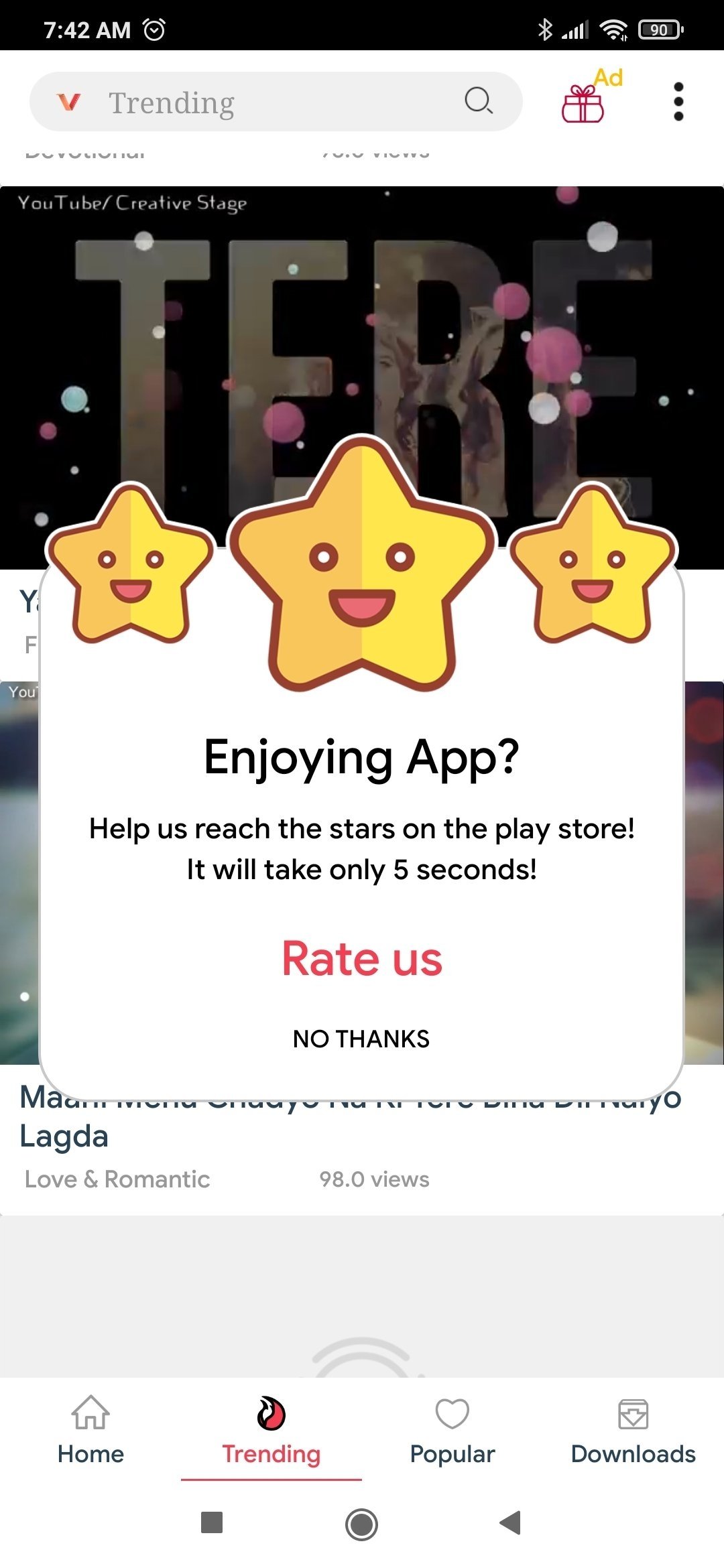The height and width of the screenshot is (1568, 724).
Task: Open the gift Ad icon
Action: (x=583, y=103)
